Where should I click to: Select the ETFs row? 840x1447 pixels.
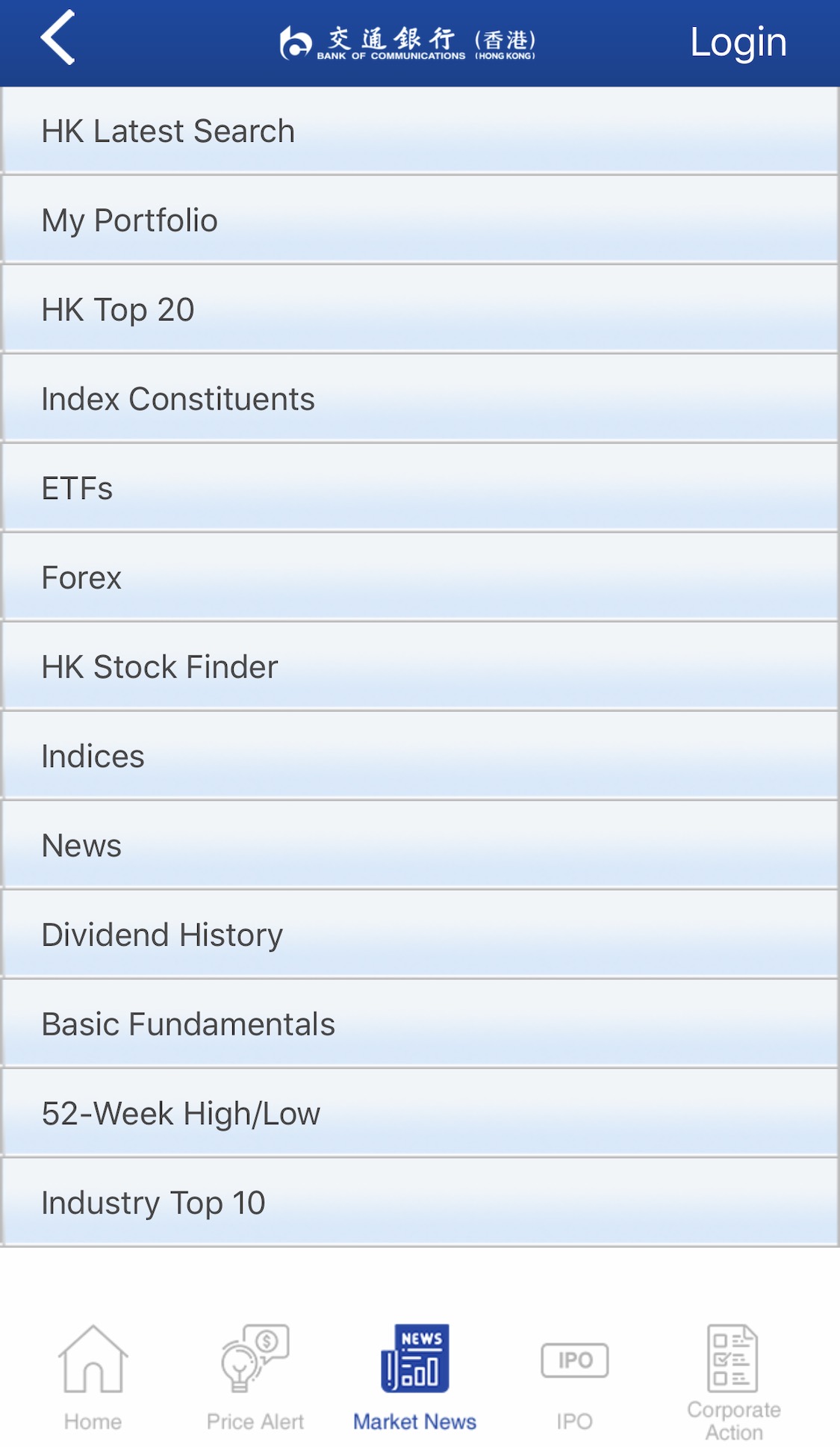[420, 488]
